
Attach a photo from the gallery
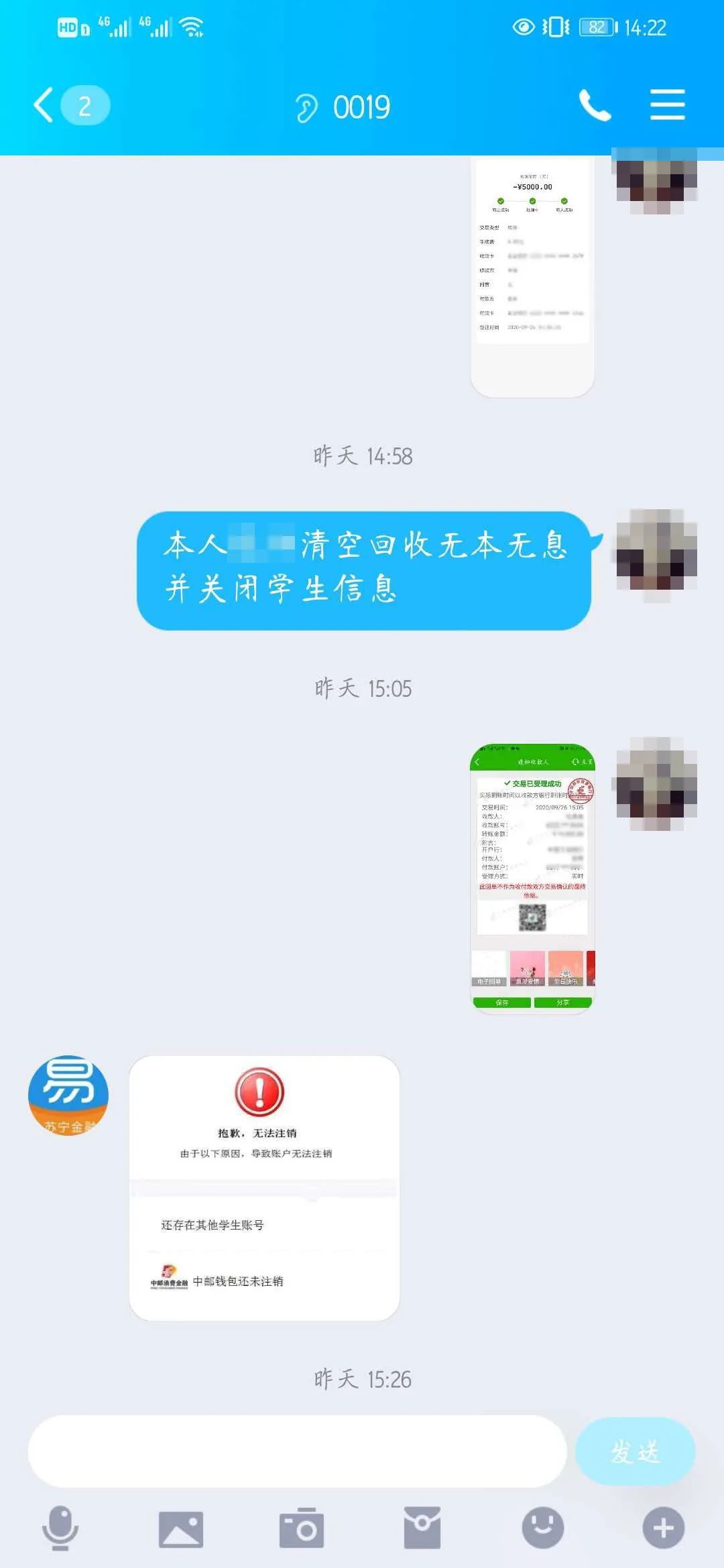[x=180, y=1529]
